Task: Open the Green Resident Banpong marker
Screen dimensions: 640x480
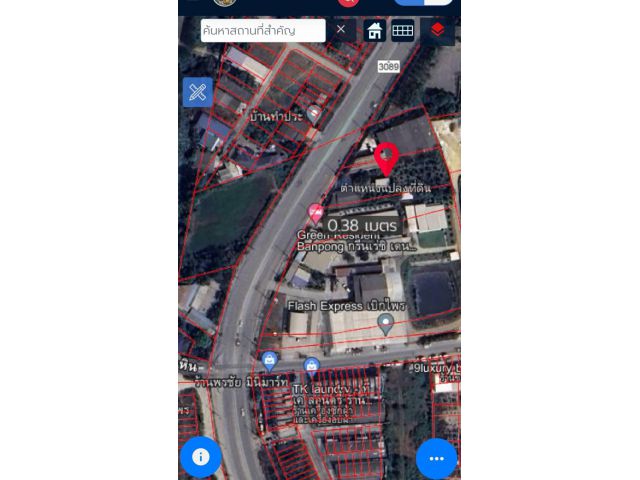Action: pos(316,214)
